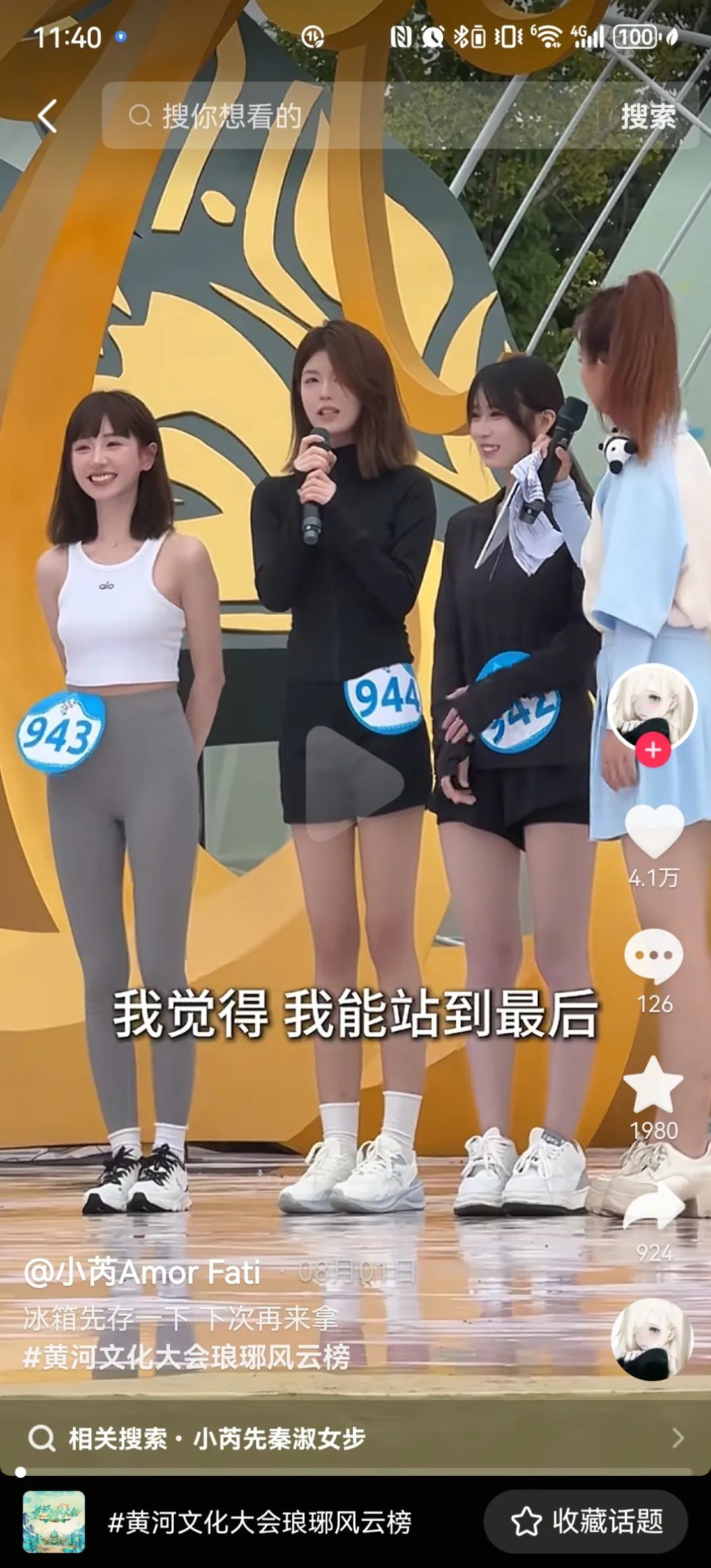Open the @小芮Amor Fati username
This screenshot has height=1568, width=711.
142,1272
